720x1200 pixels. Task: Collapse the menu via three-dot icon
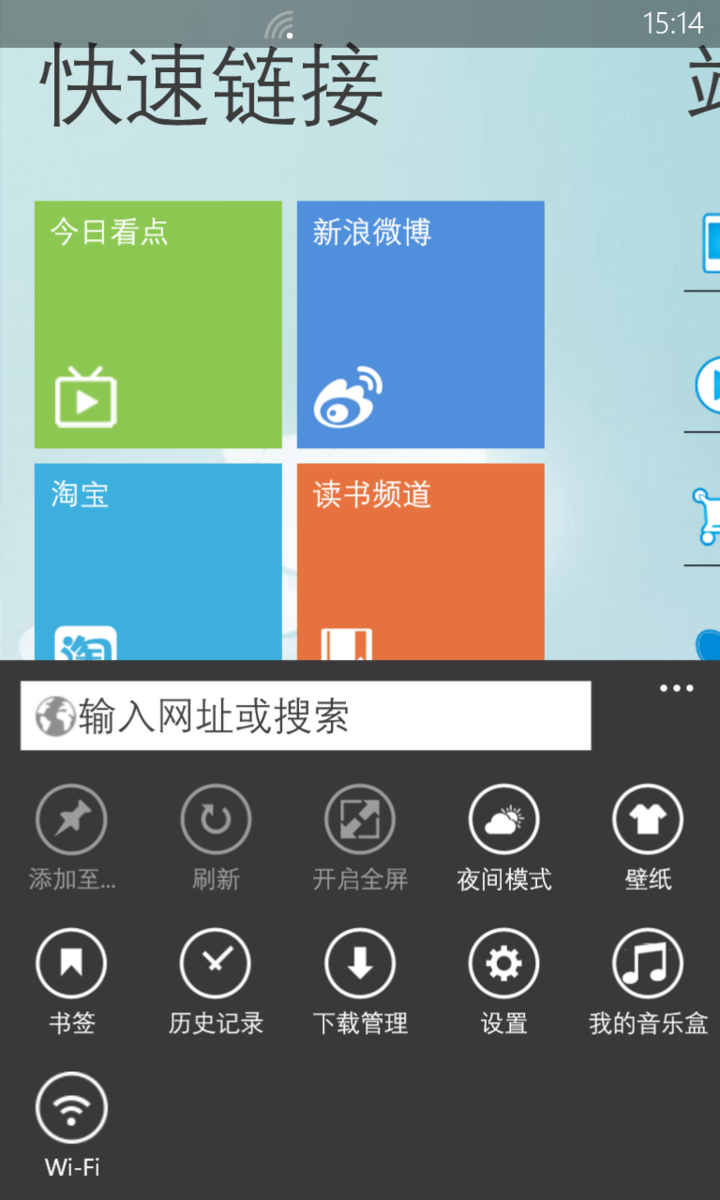pos(676,688)
